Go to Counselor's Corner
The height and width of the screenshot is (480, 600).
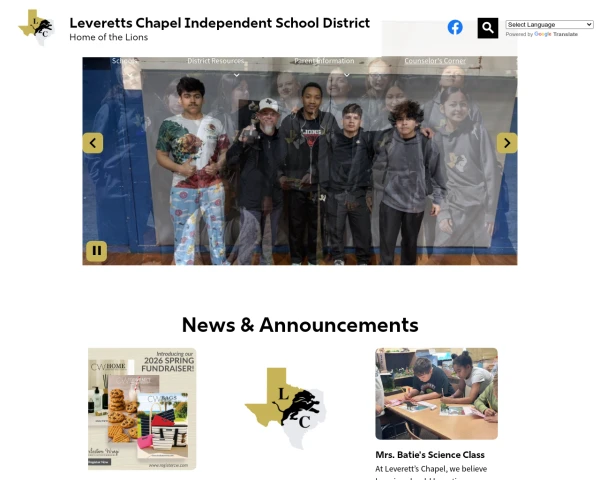click(434, 61)
